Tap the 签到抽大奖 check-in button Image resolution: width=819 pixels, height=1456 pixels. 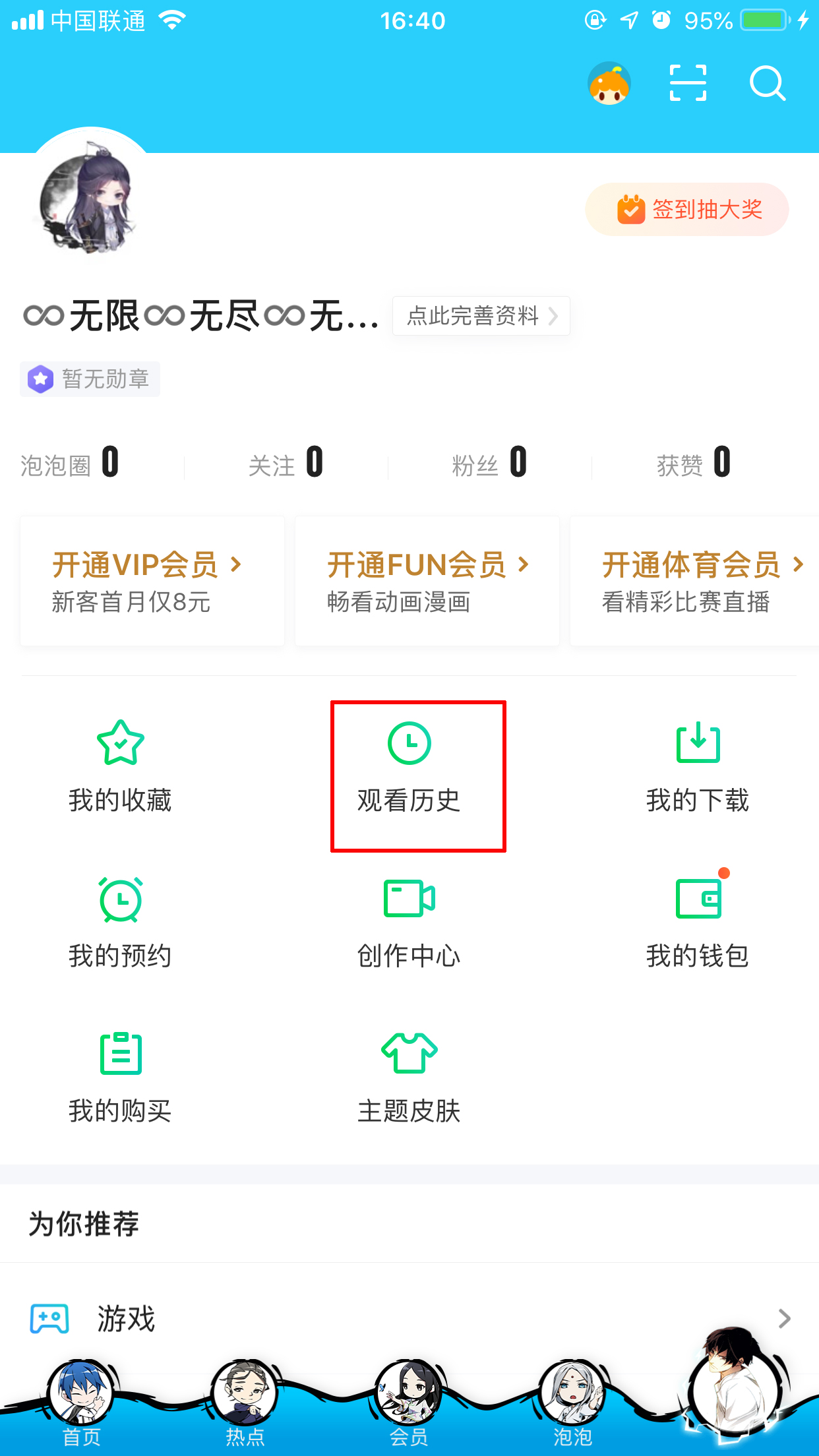686,209
